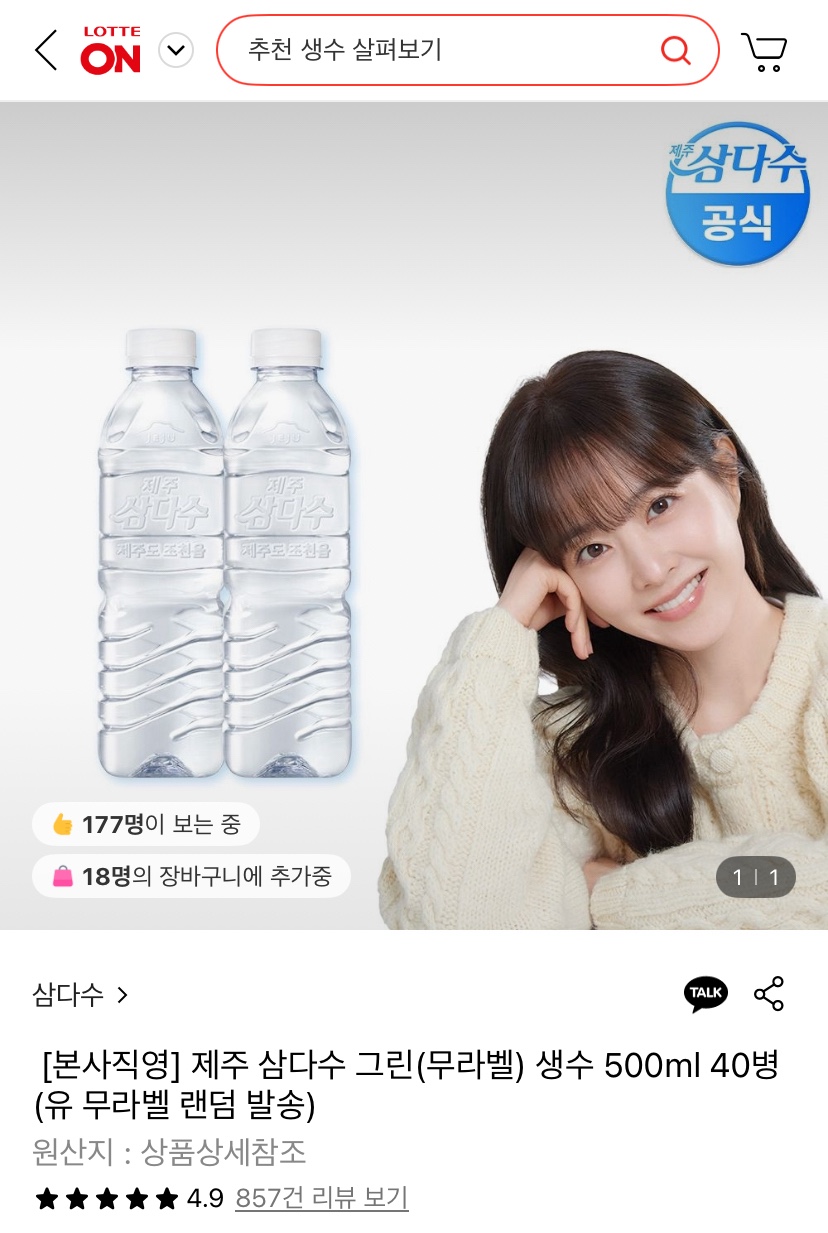This screenshot has width=828, height=1233.
Task: Go back using the top-left arrow
Action: click(x=46, y=50)
